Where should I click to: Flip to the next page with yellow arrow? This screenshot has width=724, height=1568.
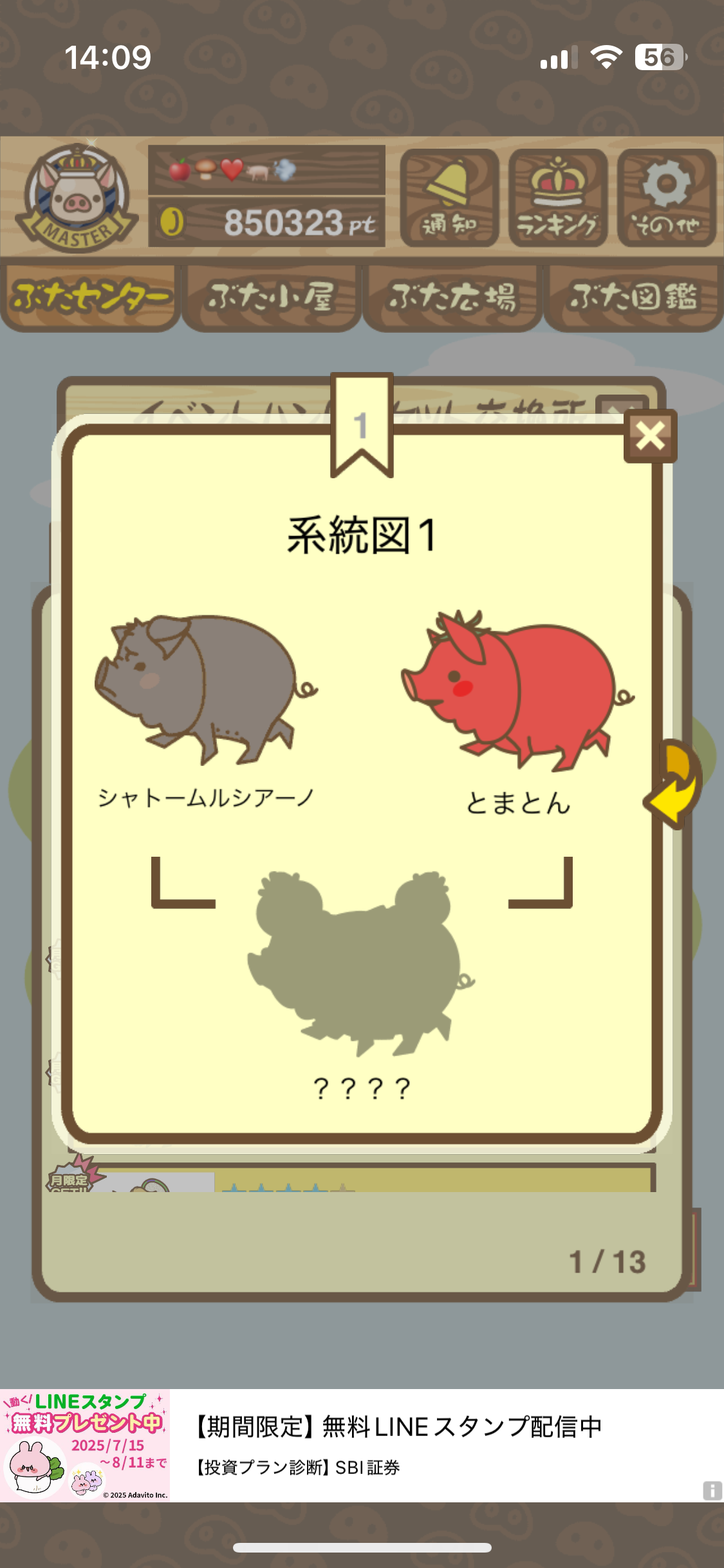[676, 784]
